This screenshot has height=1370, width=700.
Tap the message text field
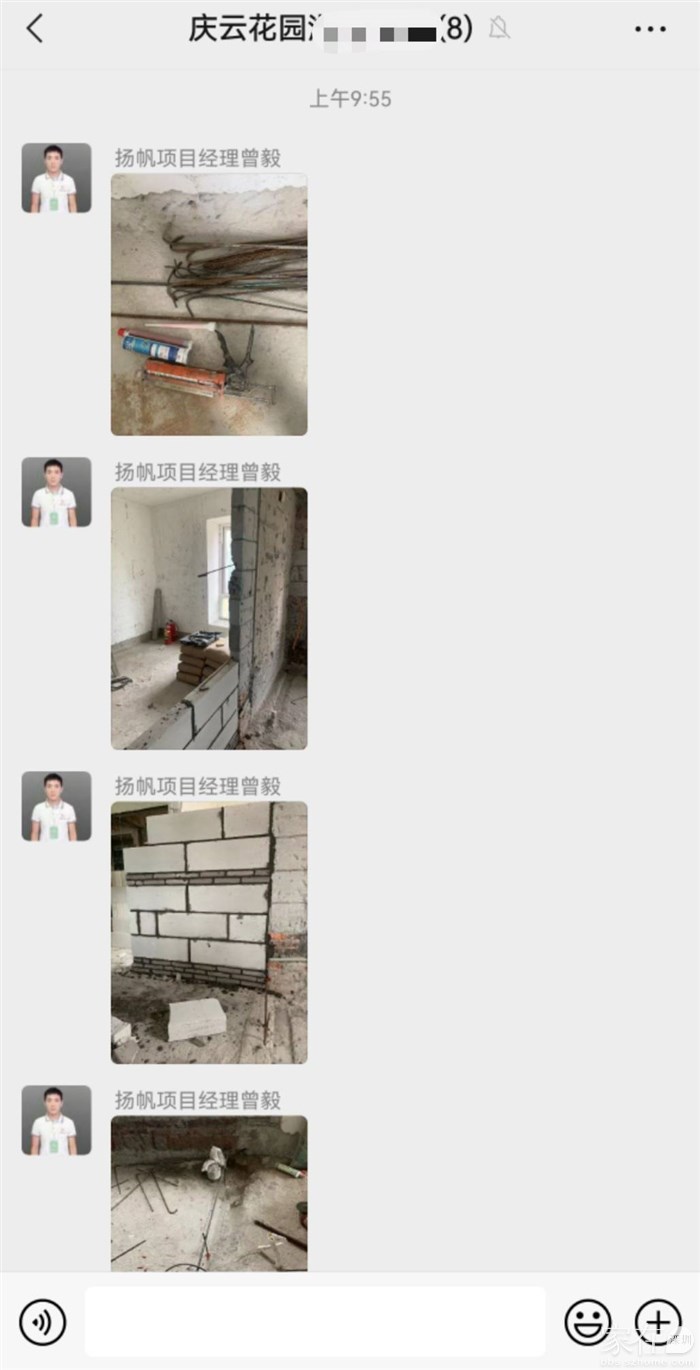[x=315, y=1322]
